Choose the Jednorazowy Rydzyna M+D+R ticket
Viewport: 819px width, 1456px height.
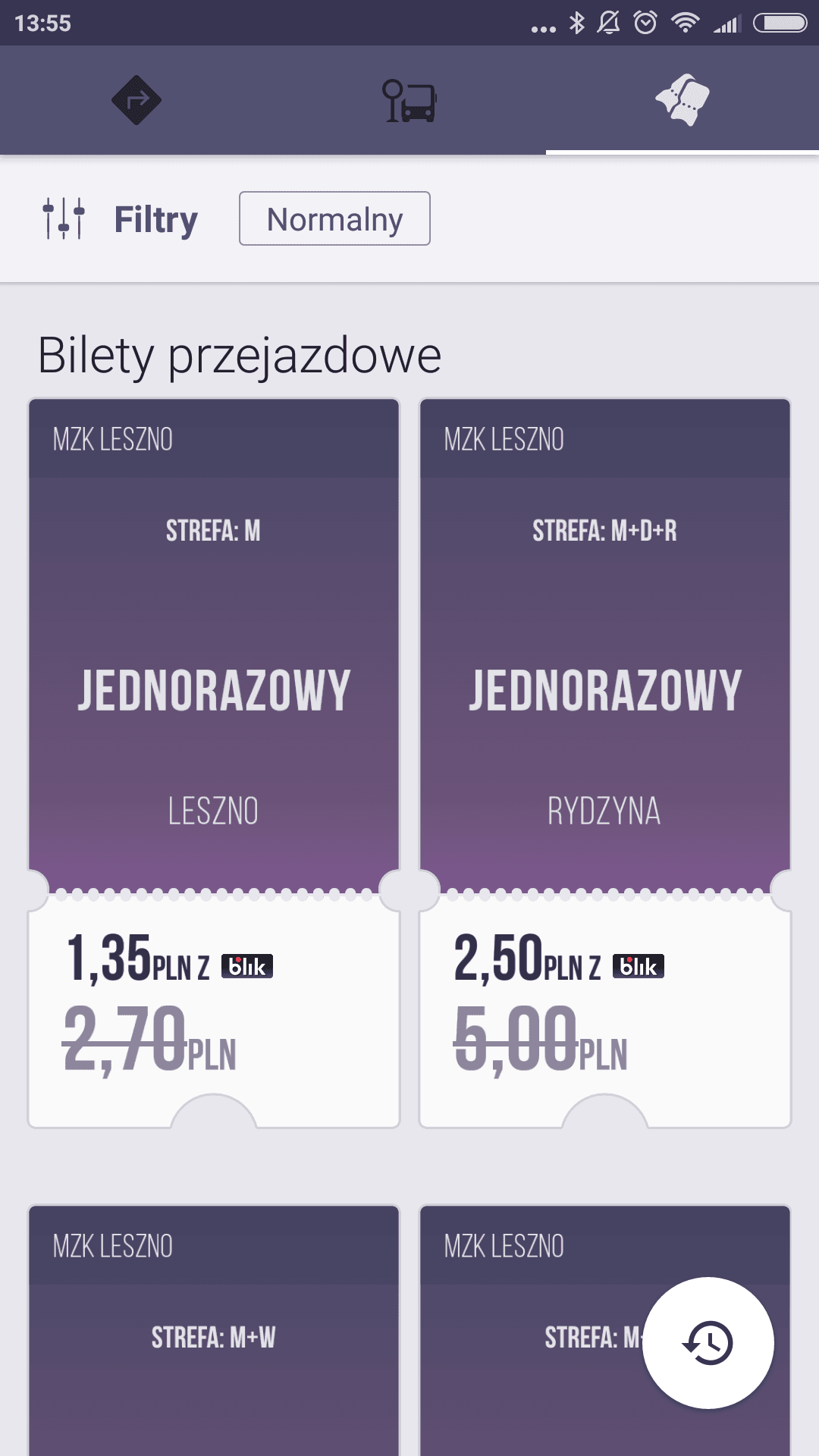[605, 763]
